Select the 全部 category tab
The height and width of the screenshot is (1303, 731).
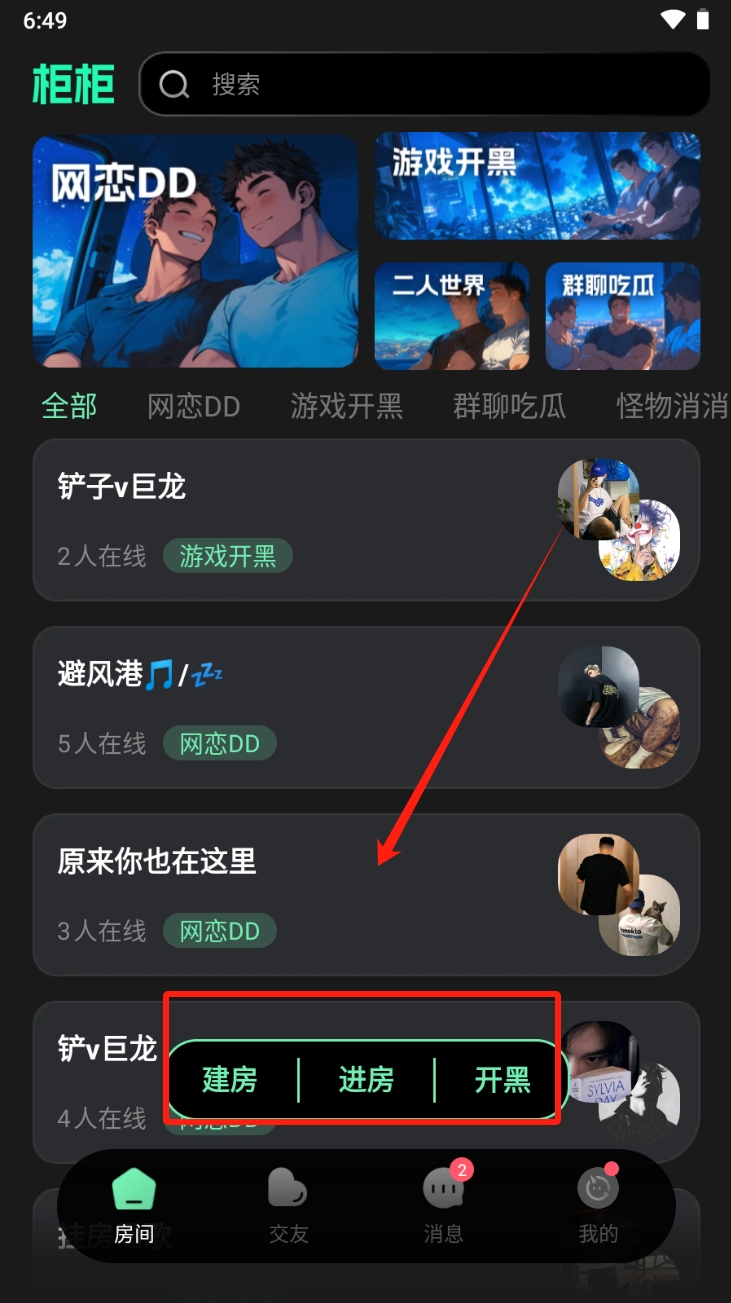69,406
